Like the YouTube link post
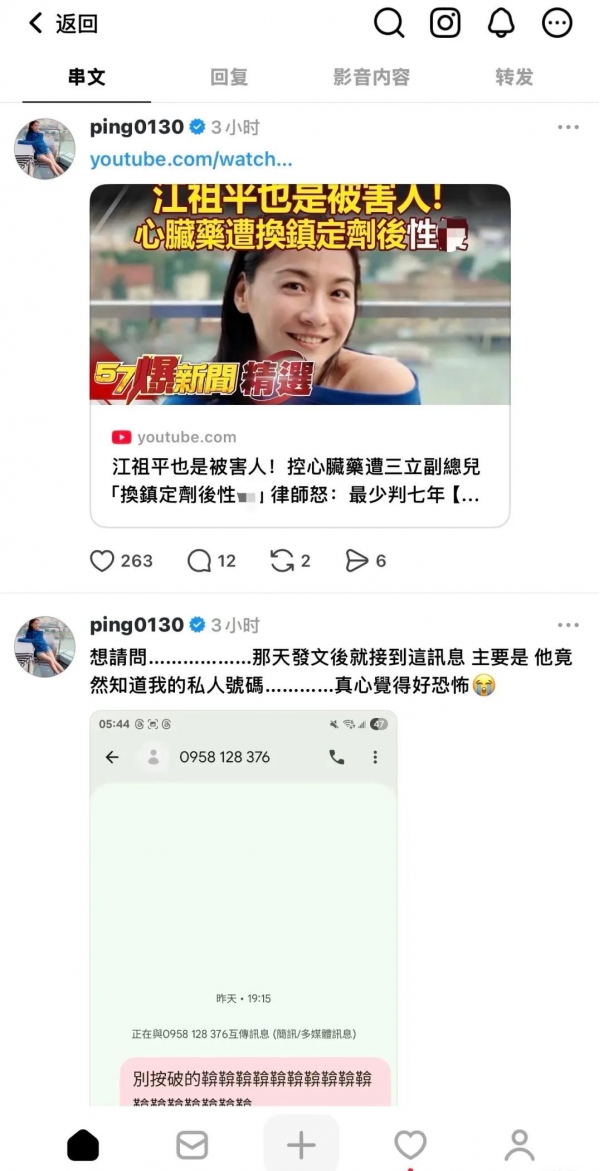The image size is (600, 1171). pyautogui.click(x=102, y=561)
